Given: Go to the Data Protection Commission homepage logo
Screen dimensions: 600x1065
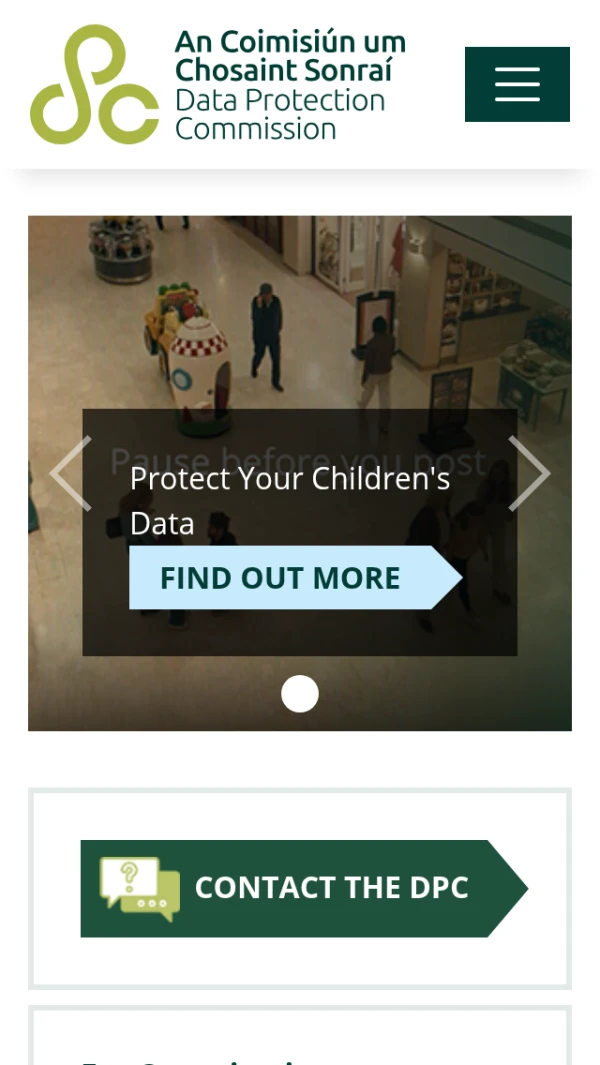Looking at the screenshot, I should 217,85.
